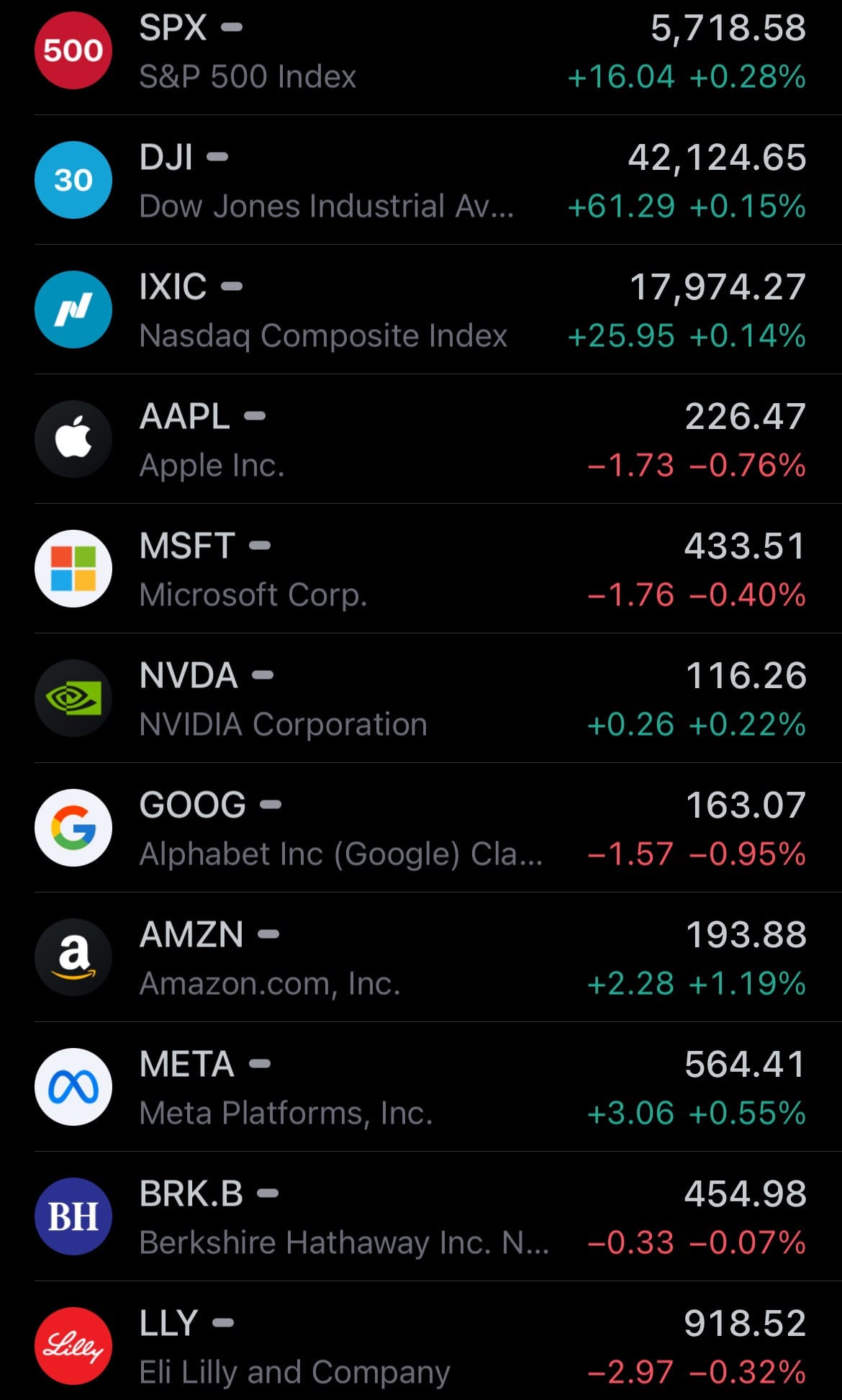
Task: View NVDA NVIDIA Corporation quote
Action: pyautogui.click(x=421, y=699)
